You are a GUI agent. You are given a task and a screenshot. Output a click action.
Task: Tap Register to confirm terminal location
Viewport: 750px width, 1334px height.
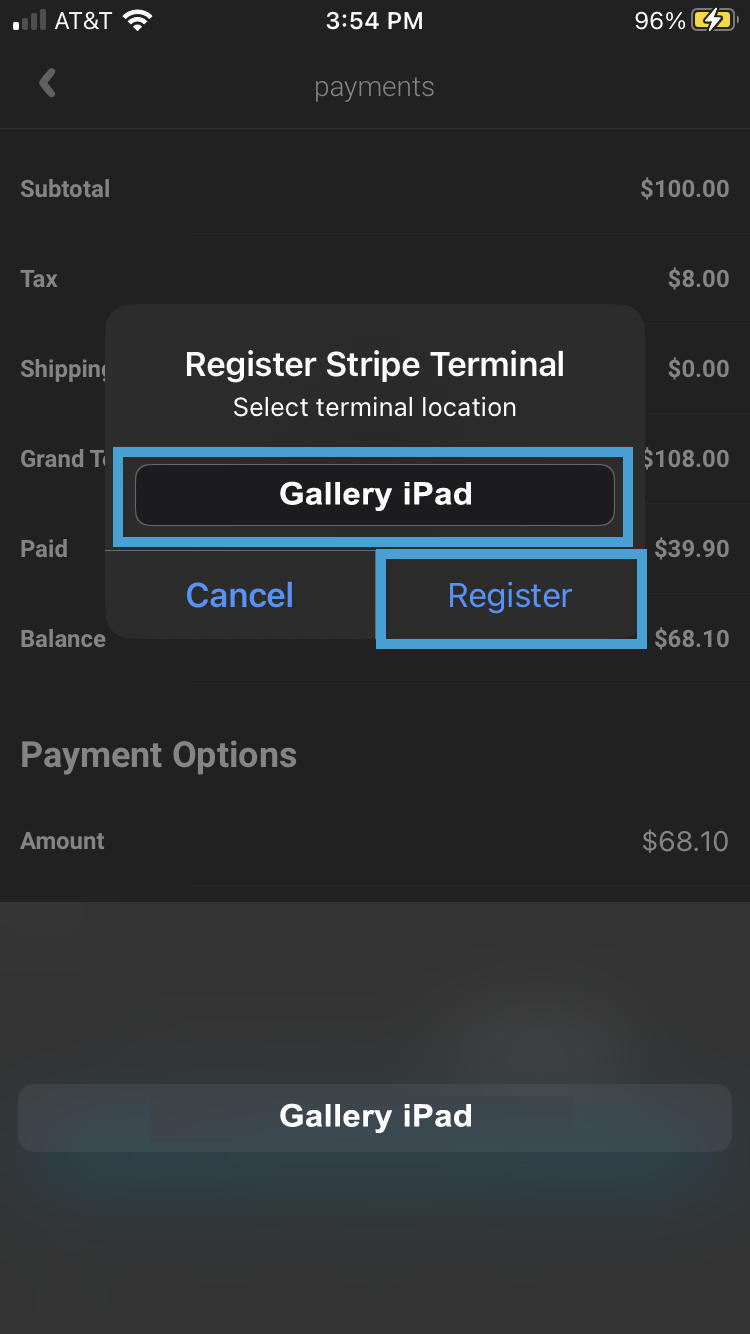point(510,595)
